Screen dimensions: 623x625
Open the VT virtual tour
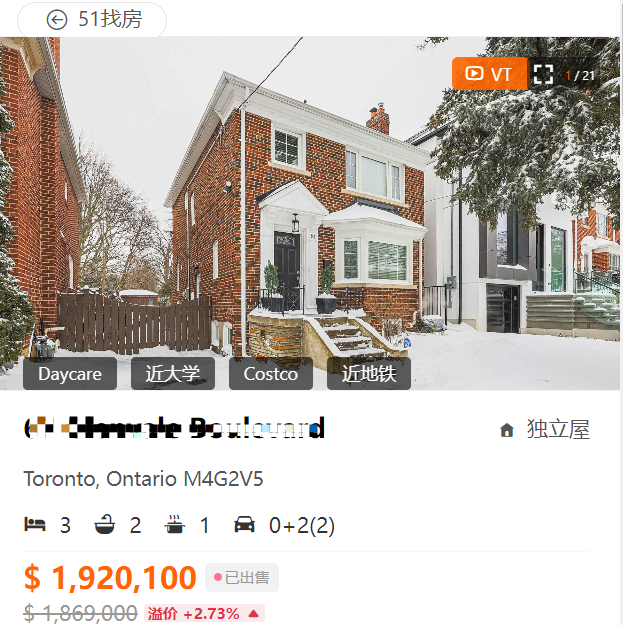pos(489,74)
